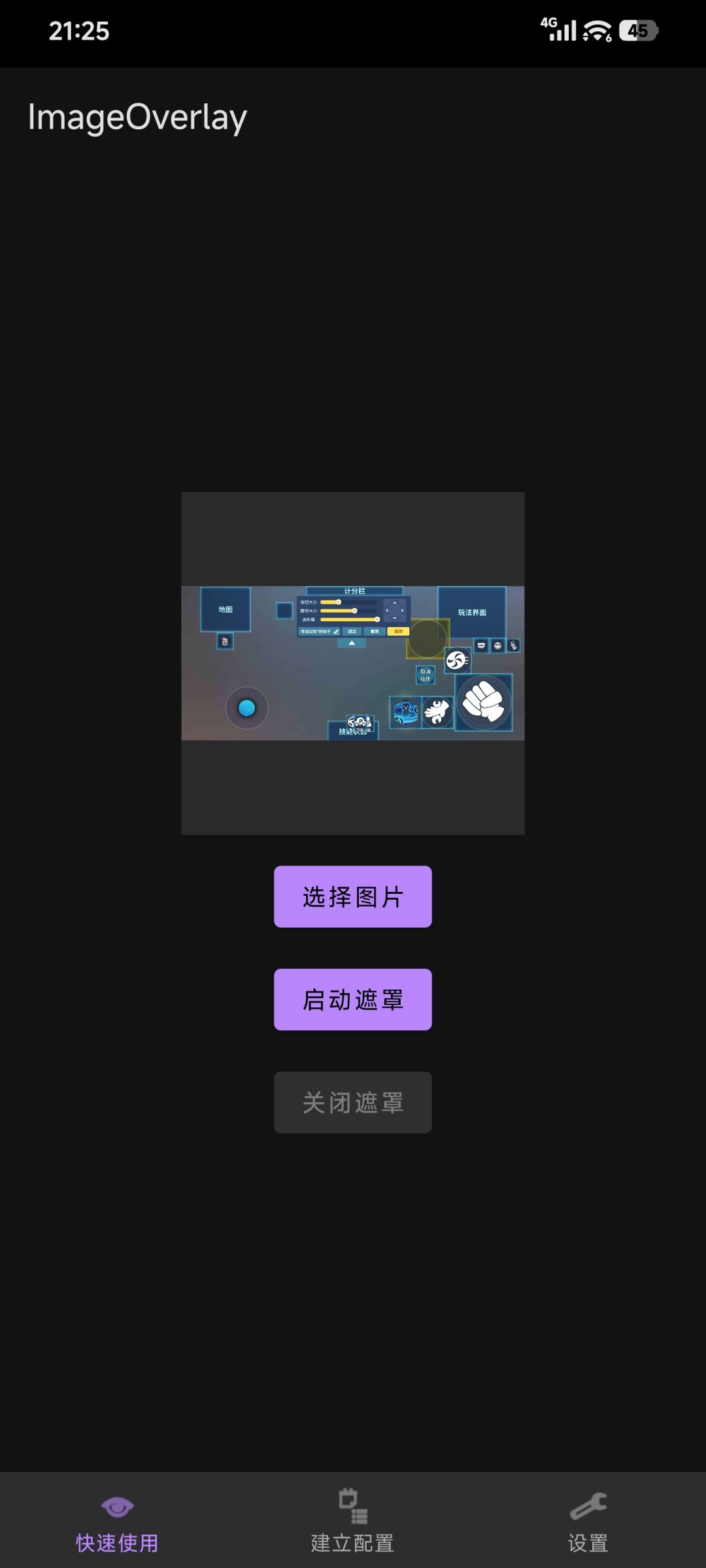The image size is (706, 1568).
Task: Click the pencil edit icon in the settings panel
Action: [337, 631]
